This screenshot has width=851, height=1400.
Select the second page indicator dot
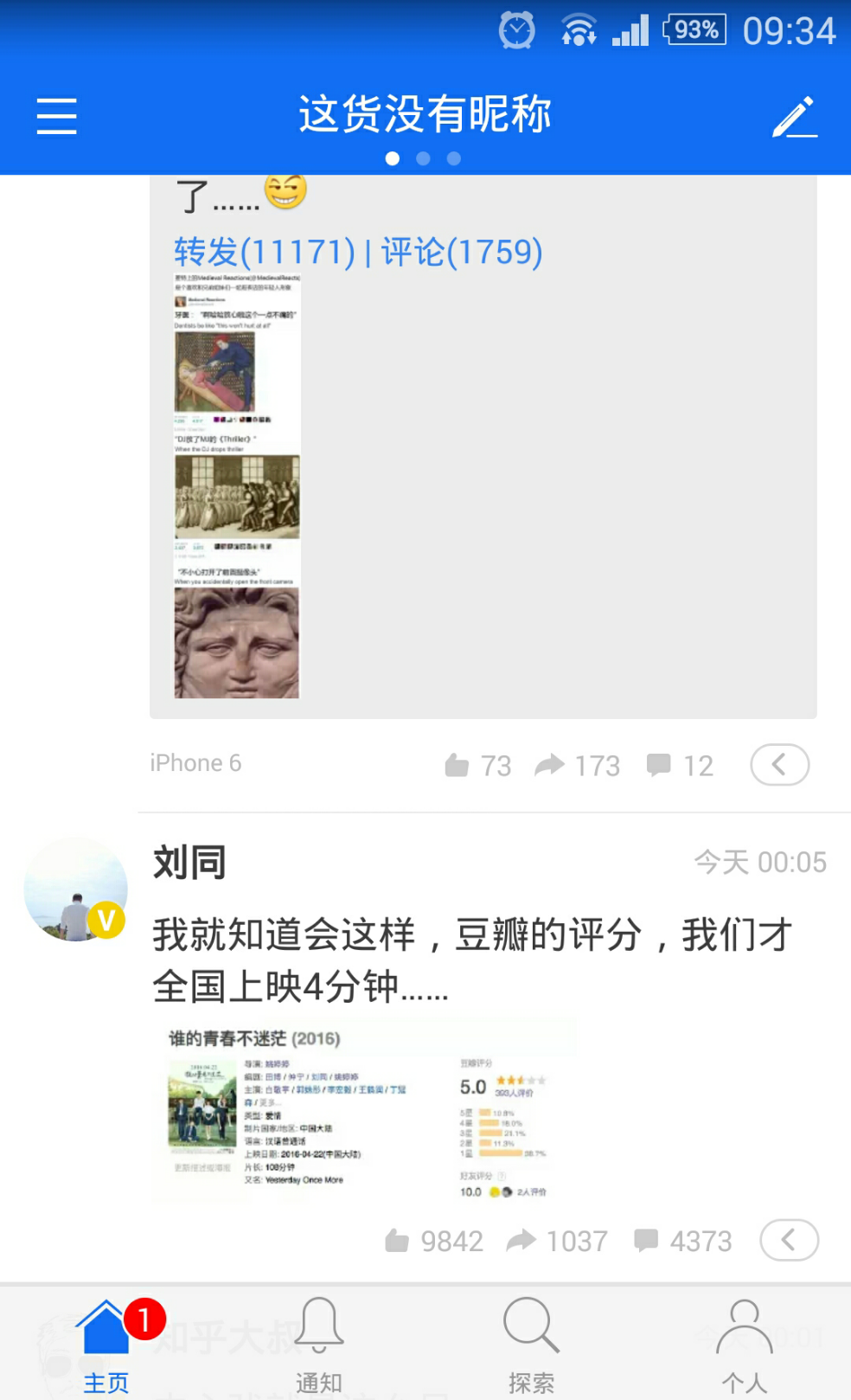click(x=423, y=158)
